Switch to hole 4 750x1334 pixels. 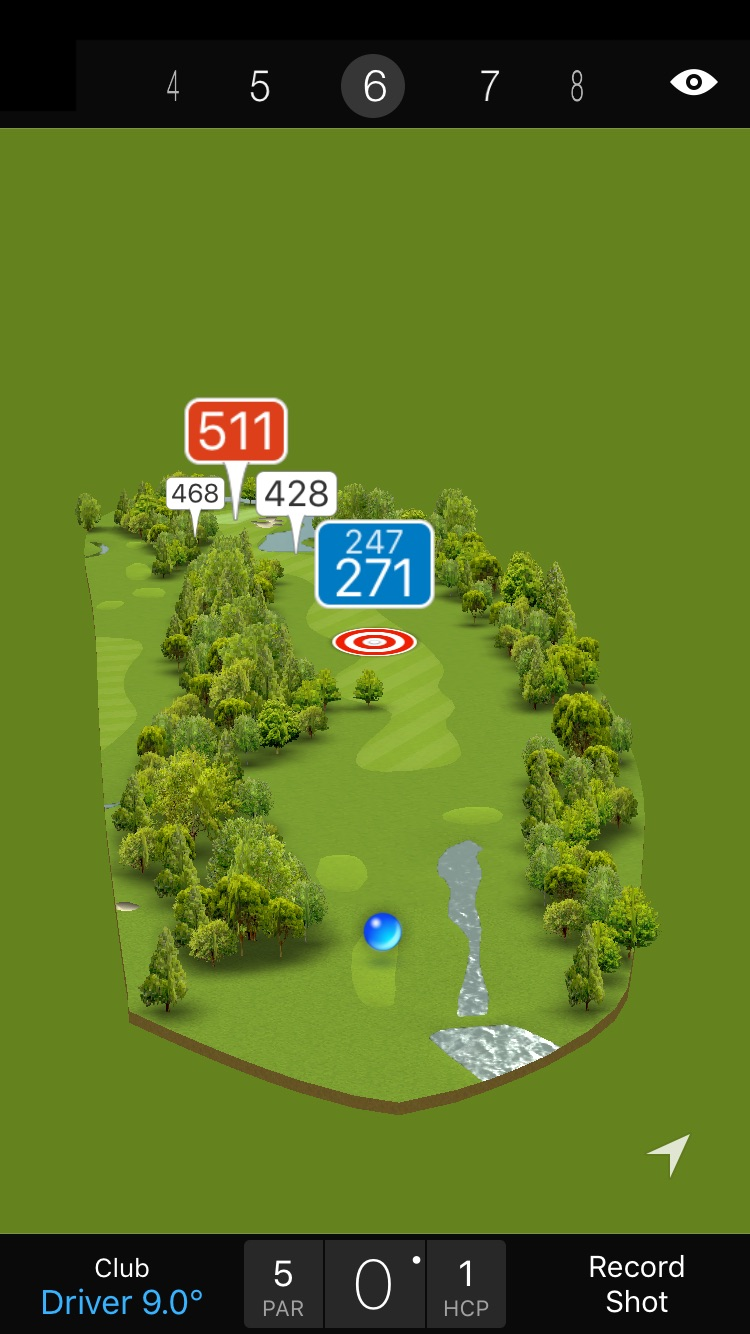coord(173,87)
